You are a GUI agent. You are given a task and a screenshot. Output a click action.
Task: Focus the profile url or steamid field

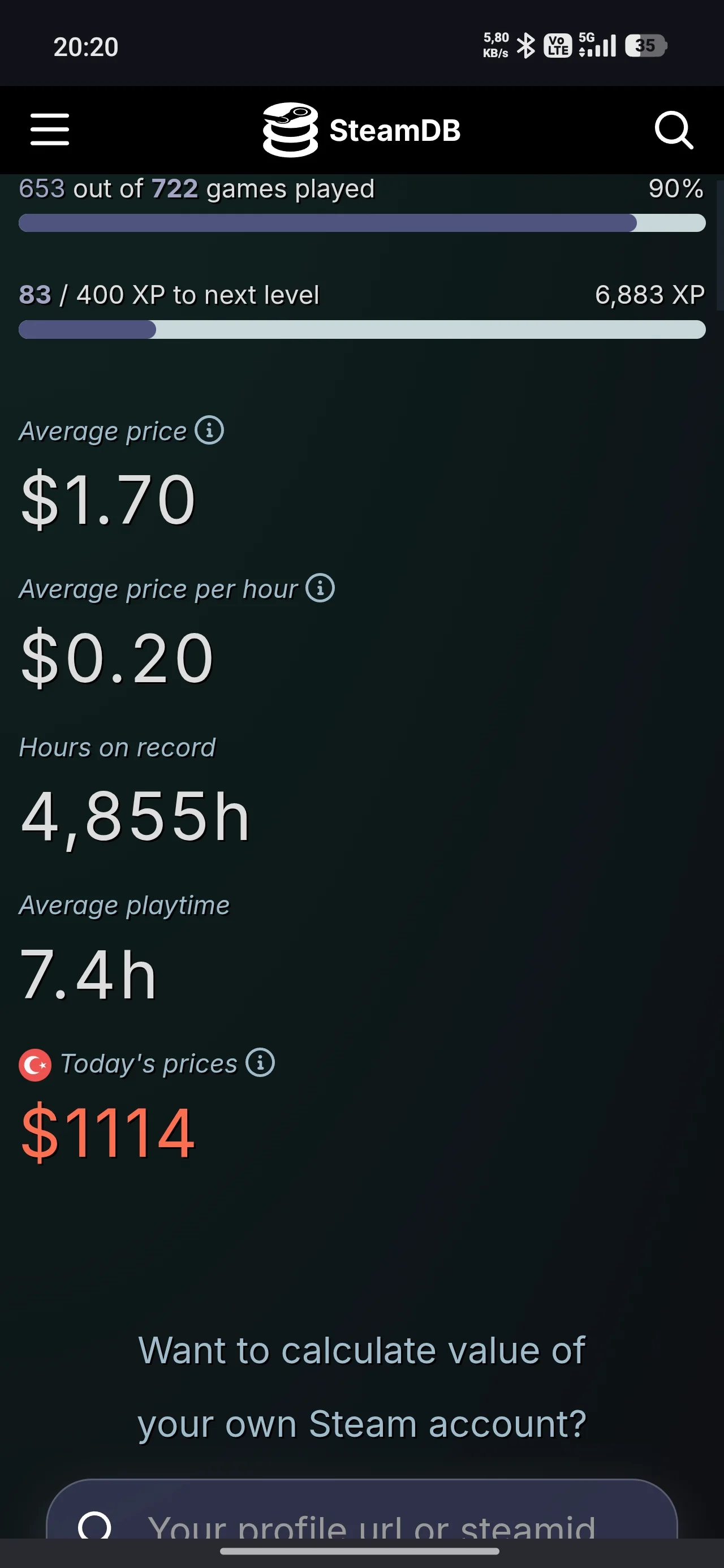point(361,1510)
